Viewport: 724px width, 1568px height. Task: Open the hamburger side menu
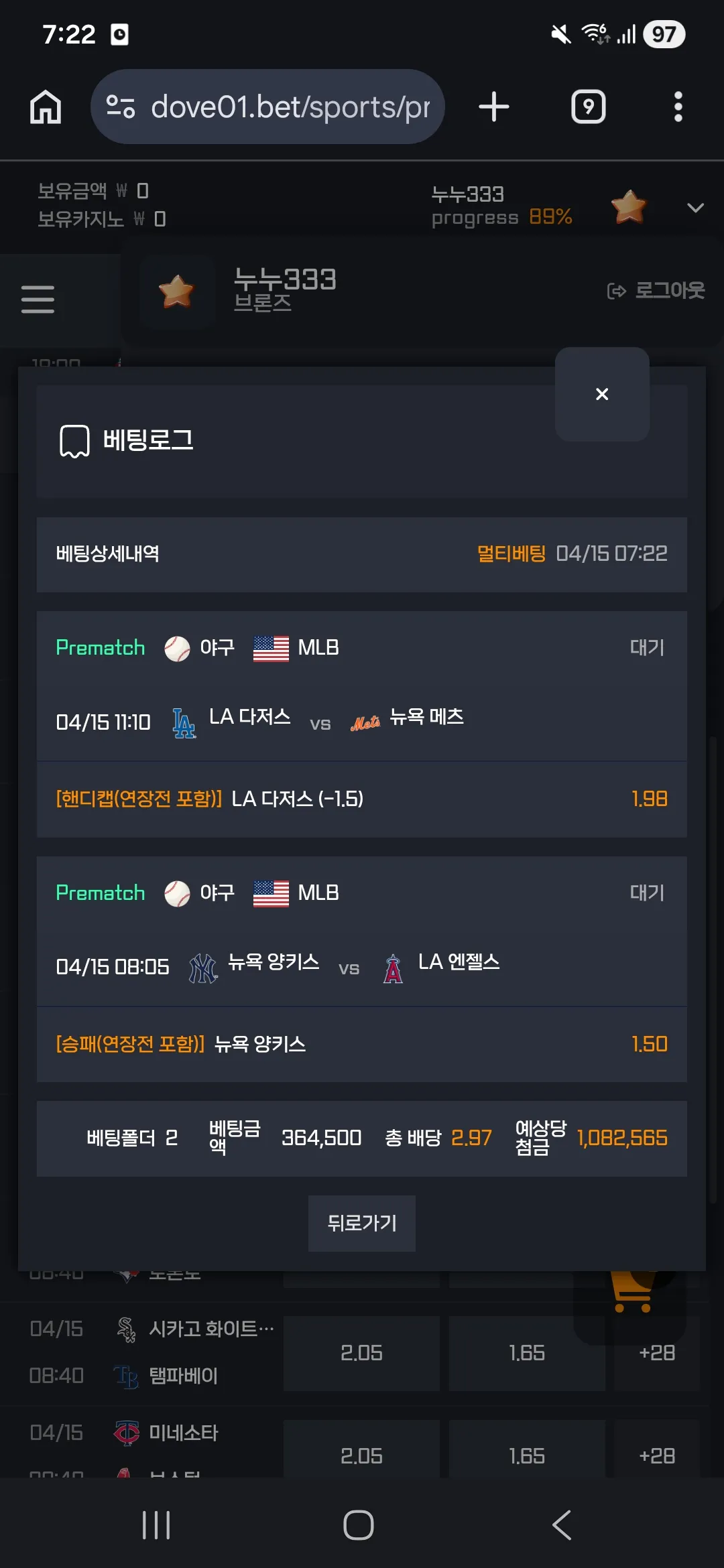[x=38, y=299]
